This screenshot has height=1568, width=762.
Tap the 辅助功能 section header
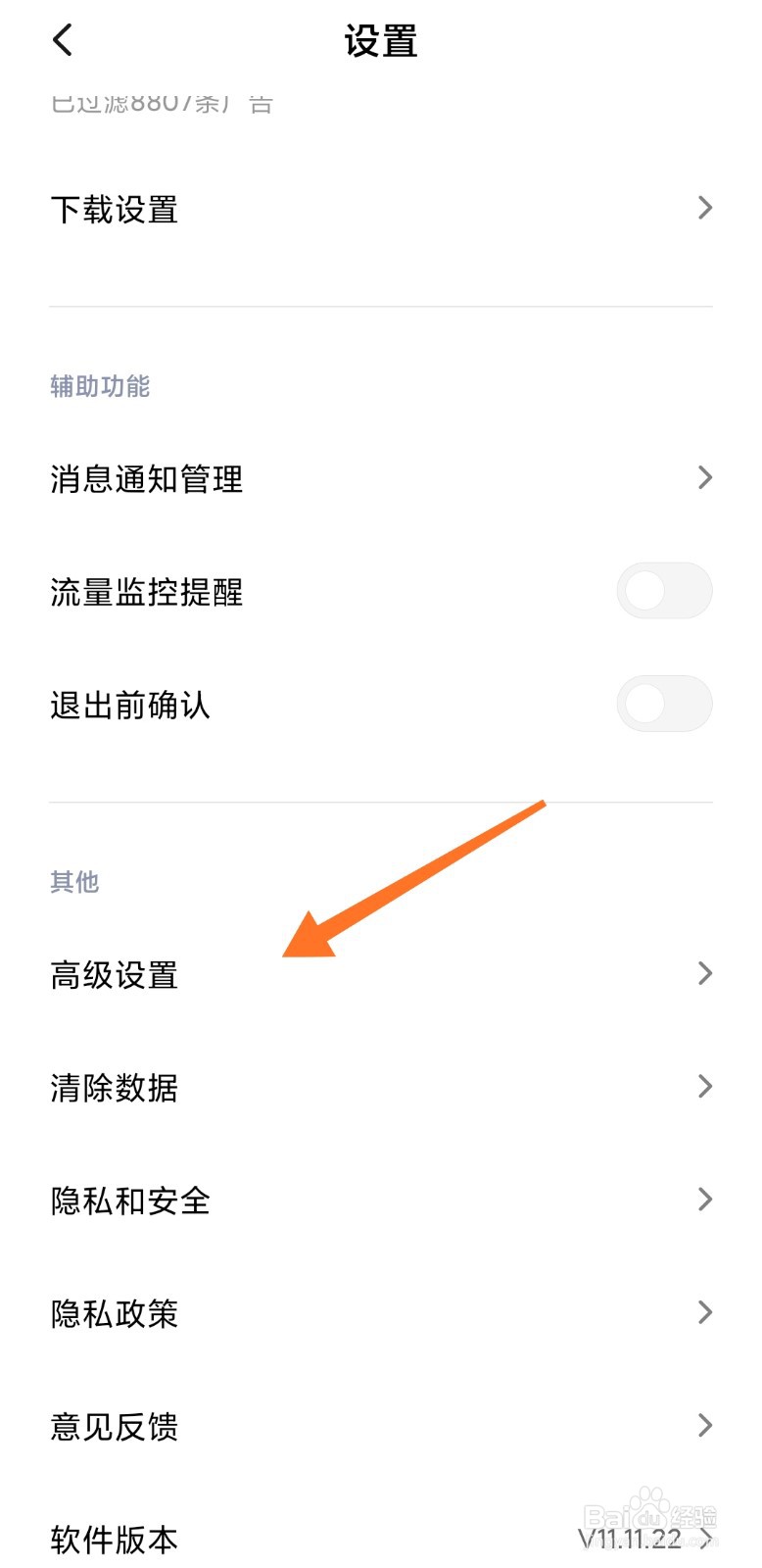pos(101,386)
